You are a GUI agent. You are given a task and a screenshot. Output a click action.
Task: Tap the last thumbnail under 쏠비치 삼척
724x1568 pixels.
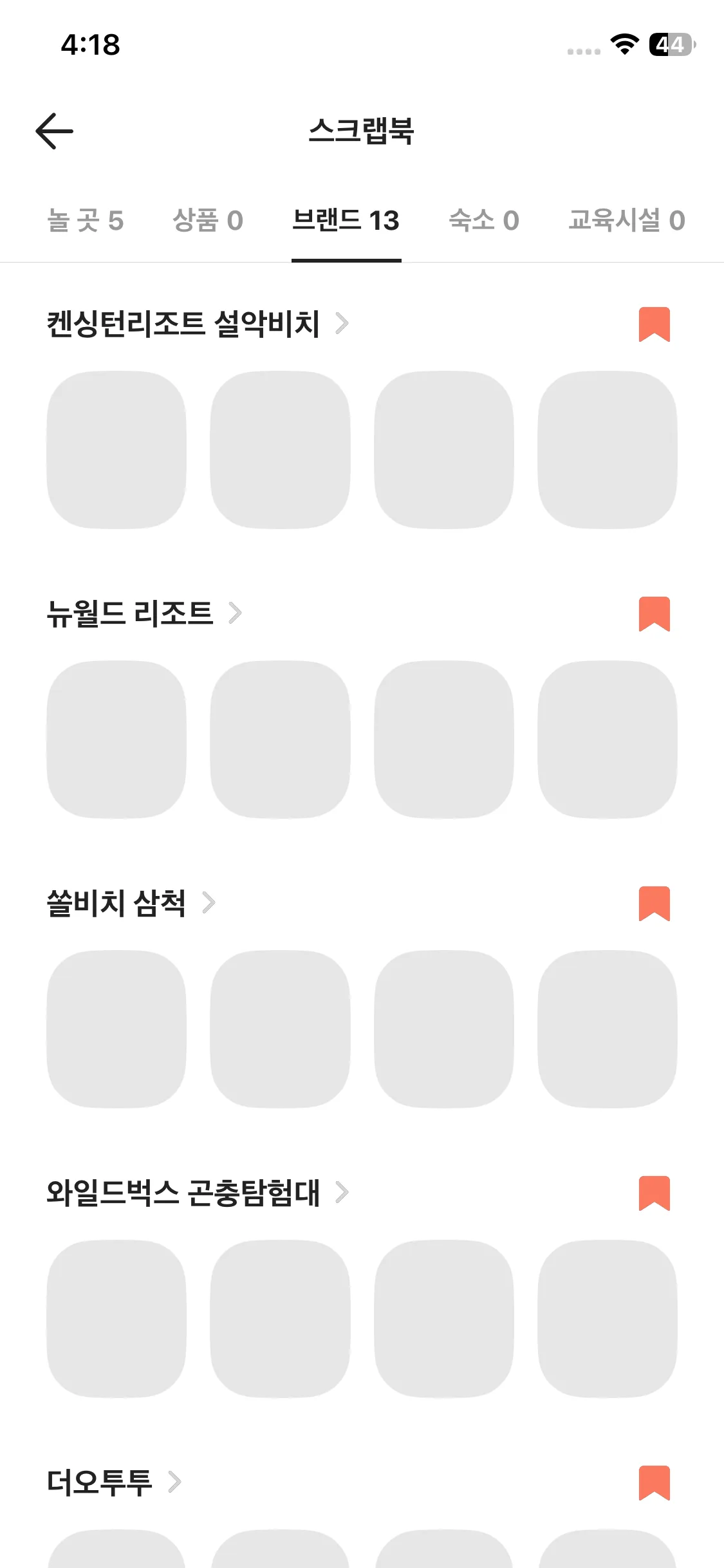coord(608,1030)
